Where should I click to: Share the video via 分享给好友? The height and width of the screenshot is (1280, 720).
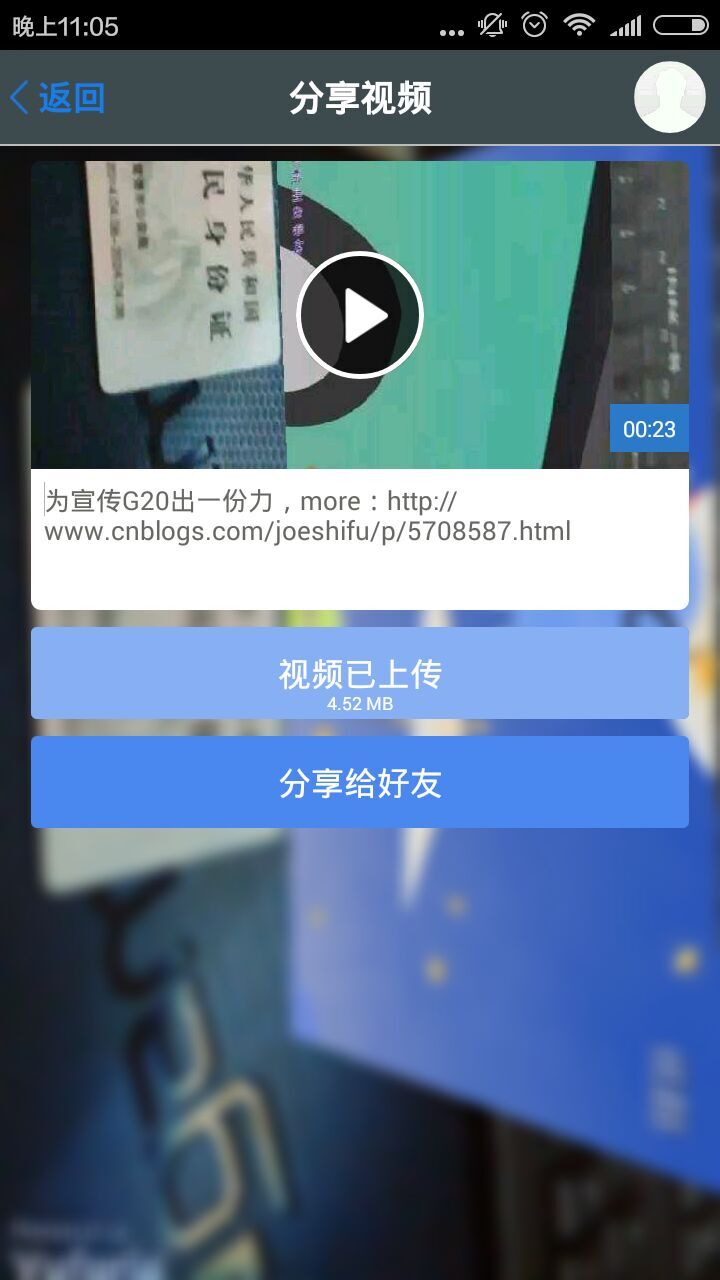point(360,782)
